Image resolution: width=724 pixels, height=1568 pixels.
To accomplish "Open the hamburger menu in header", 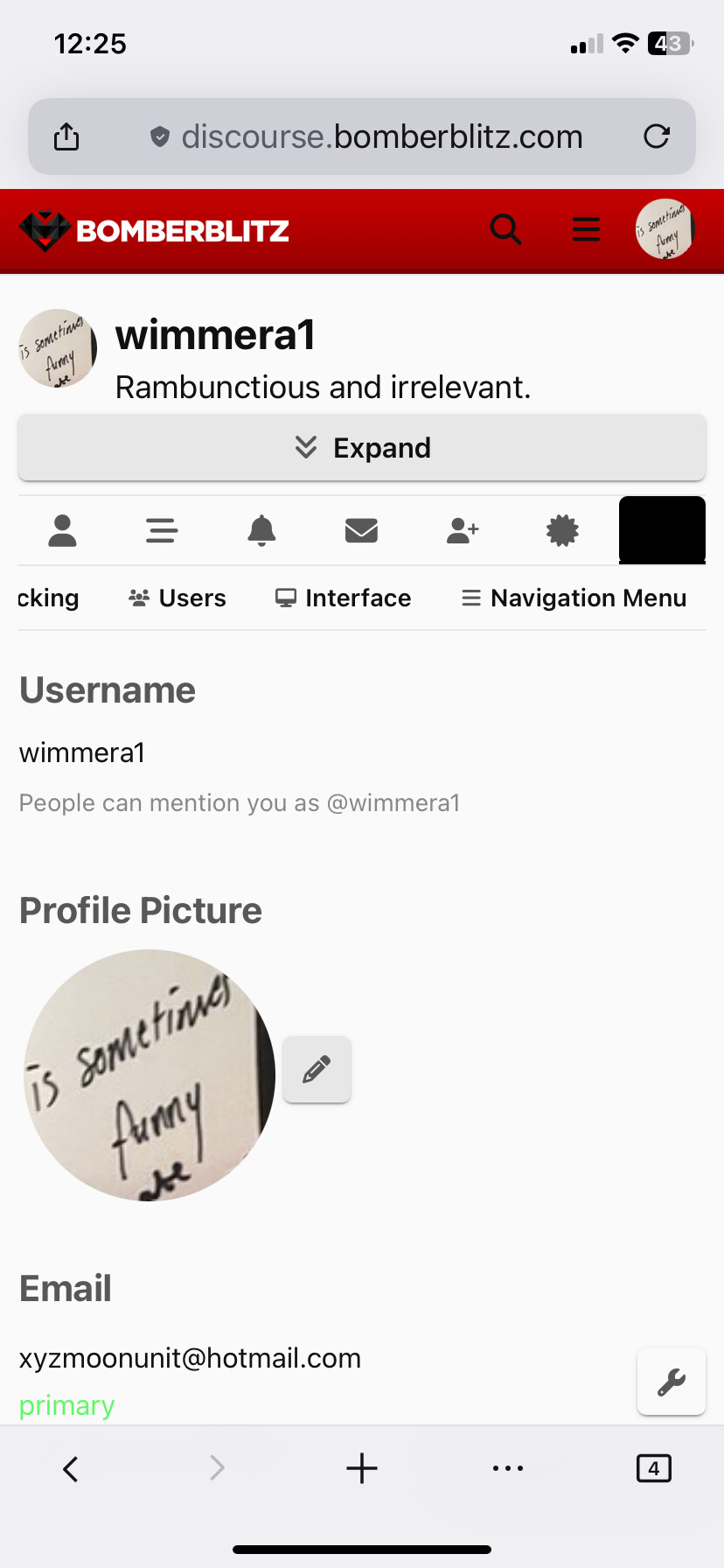I will (x=586, y=230).
